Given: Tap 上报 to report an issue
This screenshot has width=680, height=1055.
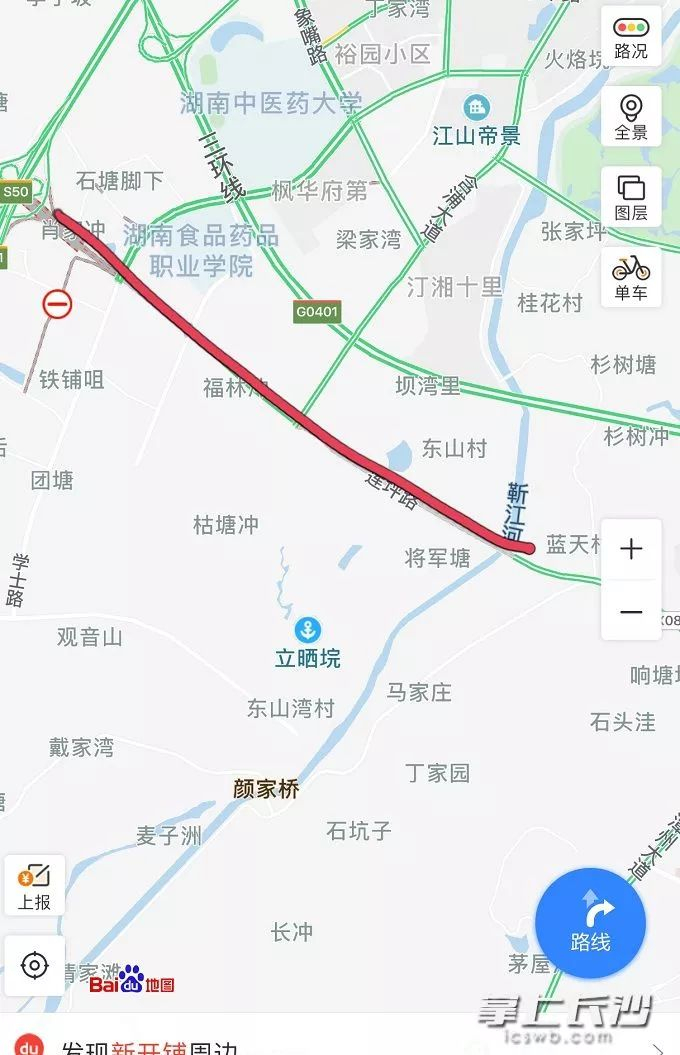Looking at the screenshot, I should [x=34, y=885].
